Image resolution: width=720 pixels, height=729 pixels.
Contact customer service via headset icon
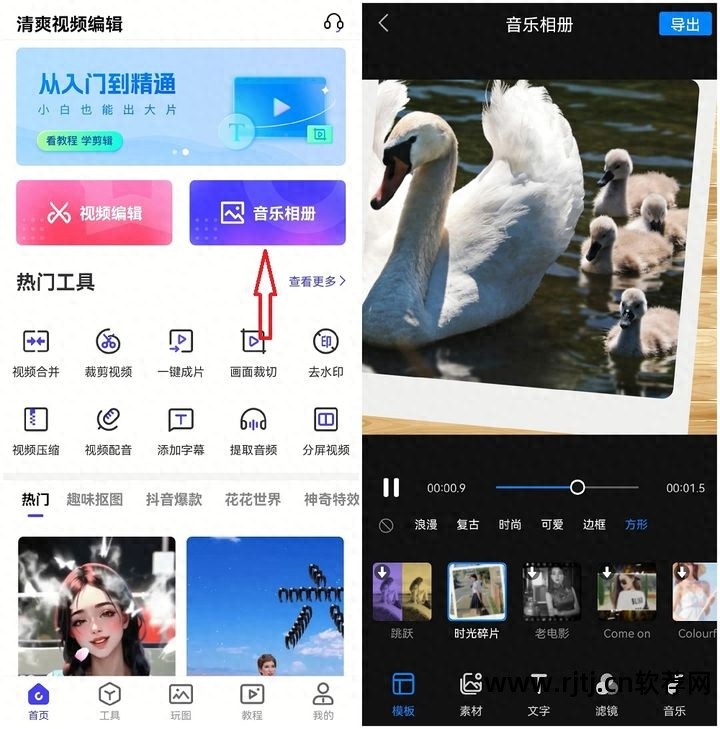pyautogui.click(x=333, y=21)
